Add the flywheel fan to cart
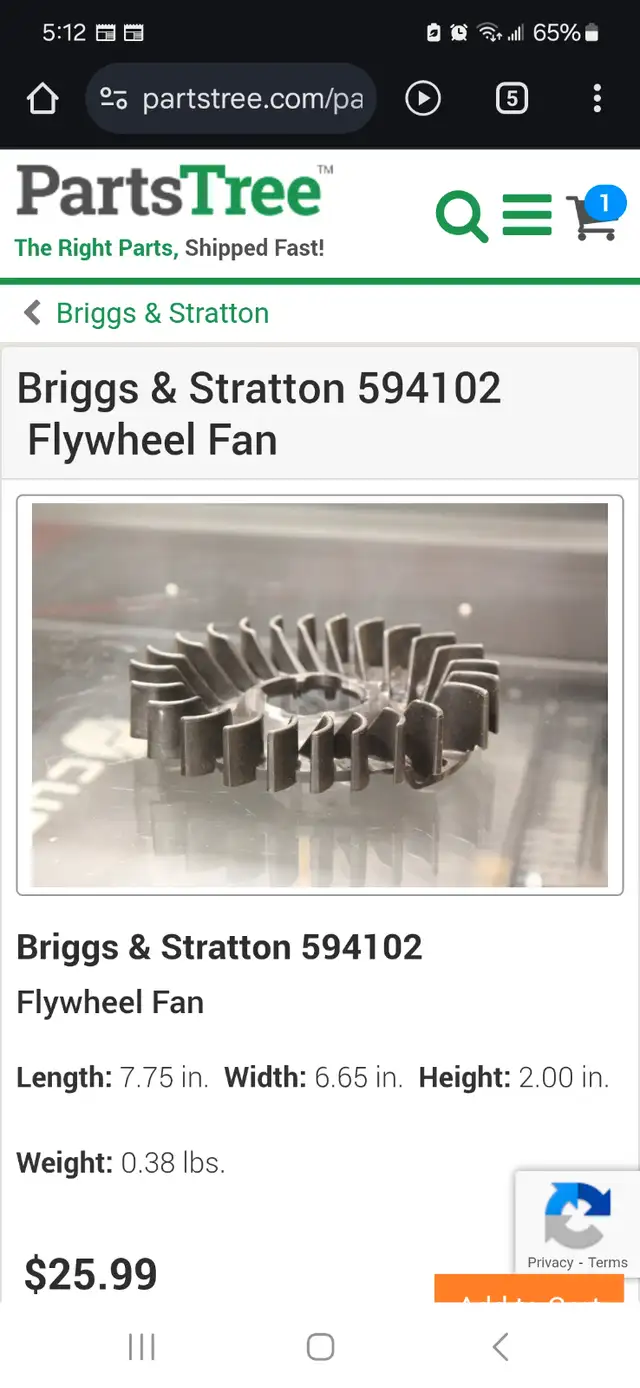The image size is (640, 1388). coord(529,1289)
